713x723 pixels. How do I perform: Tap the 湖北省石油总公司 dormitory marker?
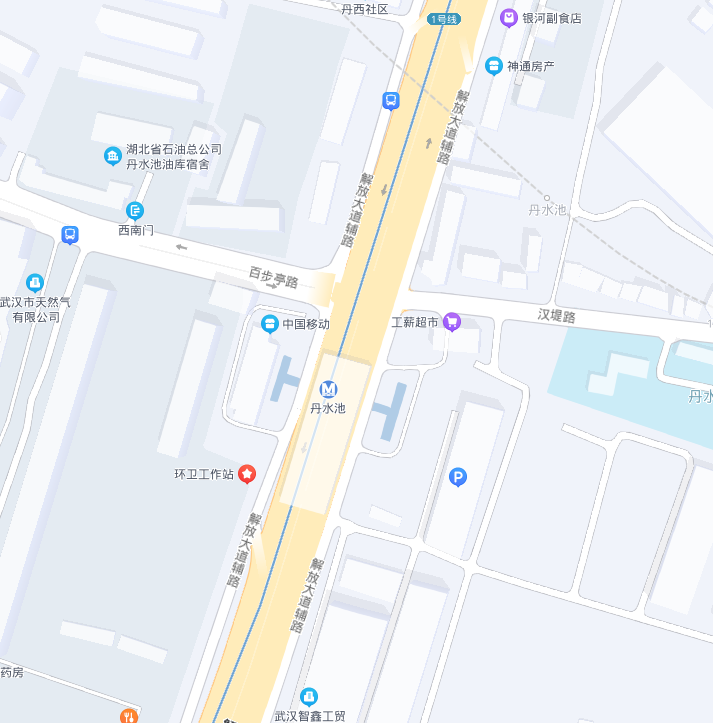pyautogui.click(x=113, y=156)
